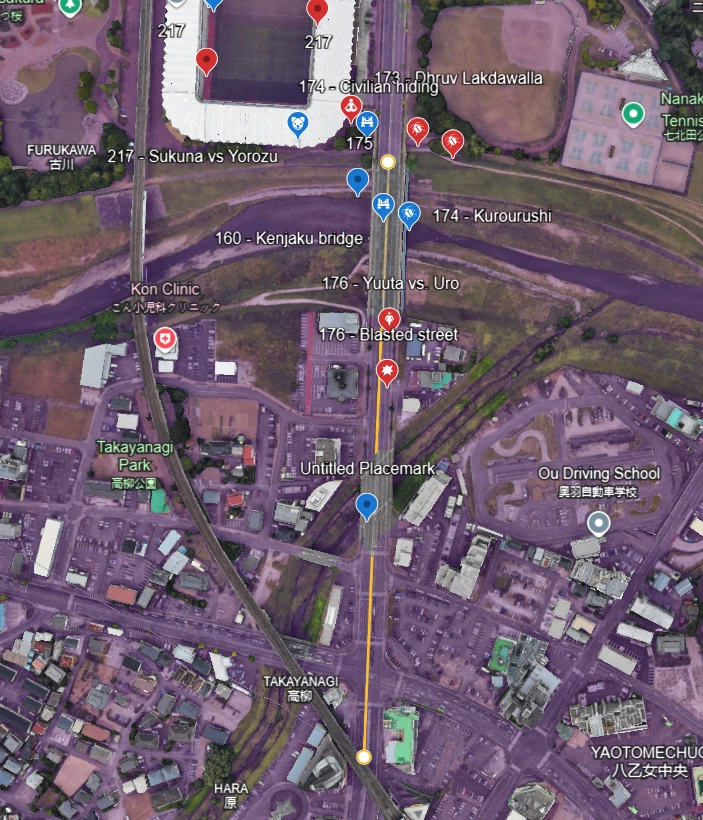
Task: Select the blue bug pin beside 174 - Kurourushi
Action: tap(408, 213)
